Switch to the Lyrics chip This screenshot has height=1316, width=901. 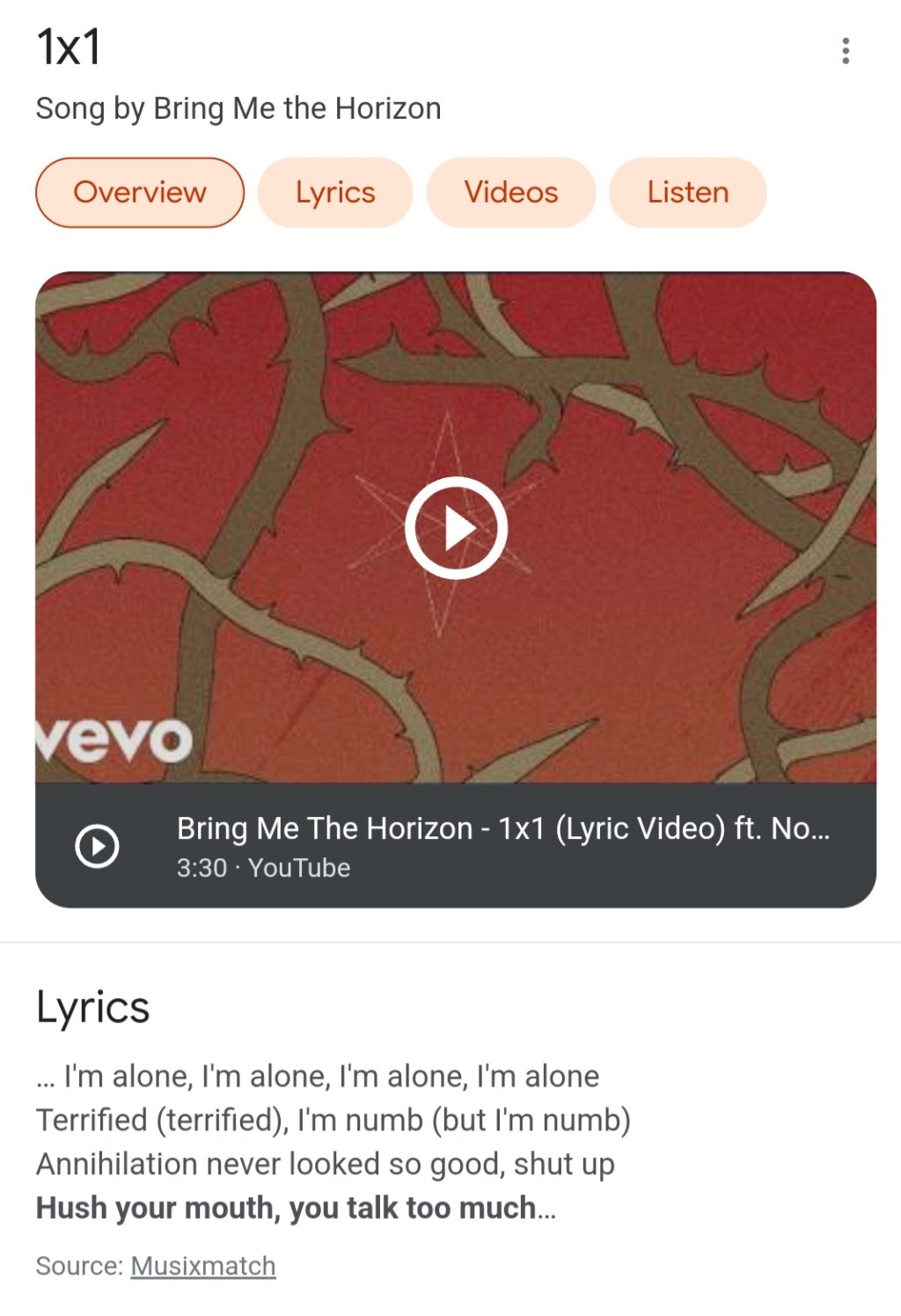coord(335,193)
